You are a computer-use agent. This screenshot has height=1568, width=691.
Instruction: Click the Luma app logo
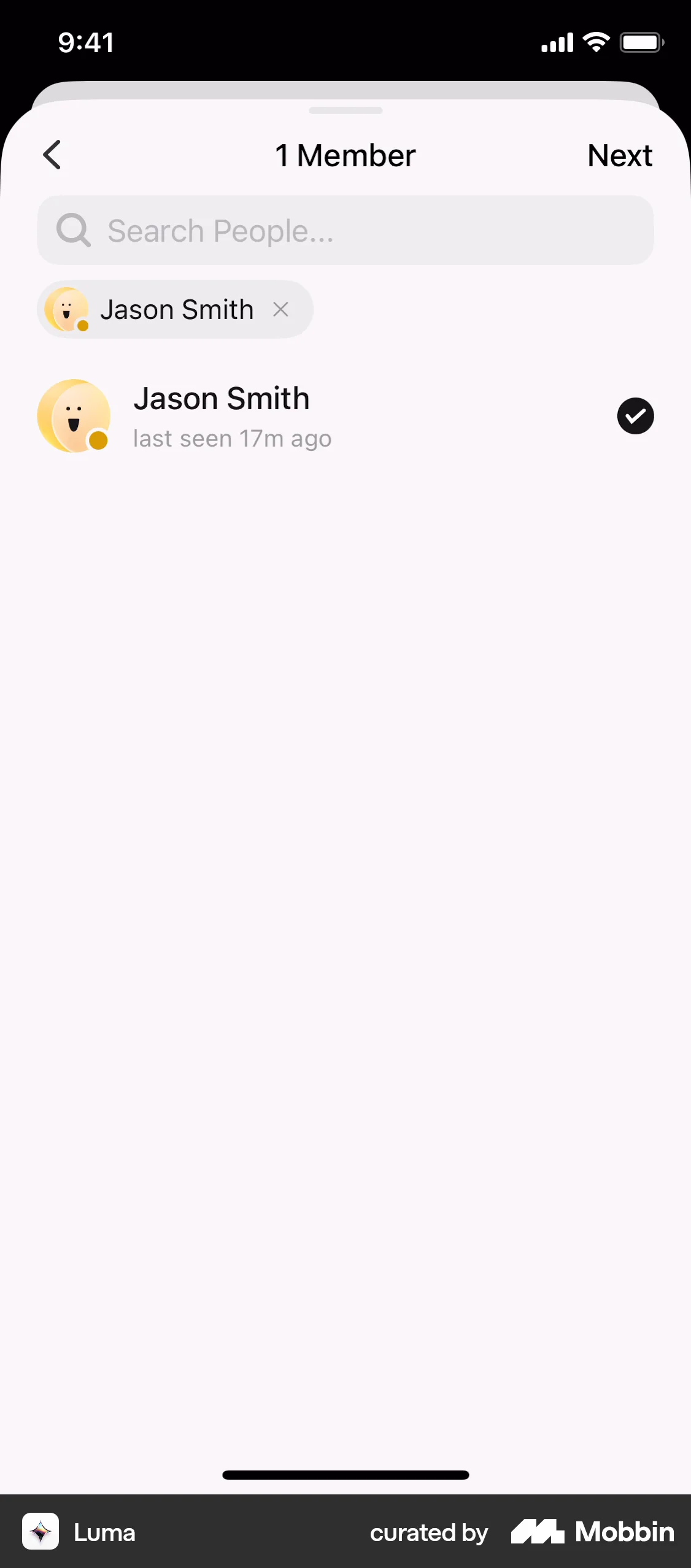pyautogui.click(x=40, y=1532)
